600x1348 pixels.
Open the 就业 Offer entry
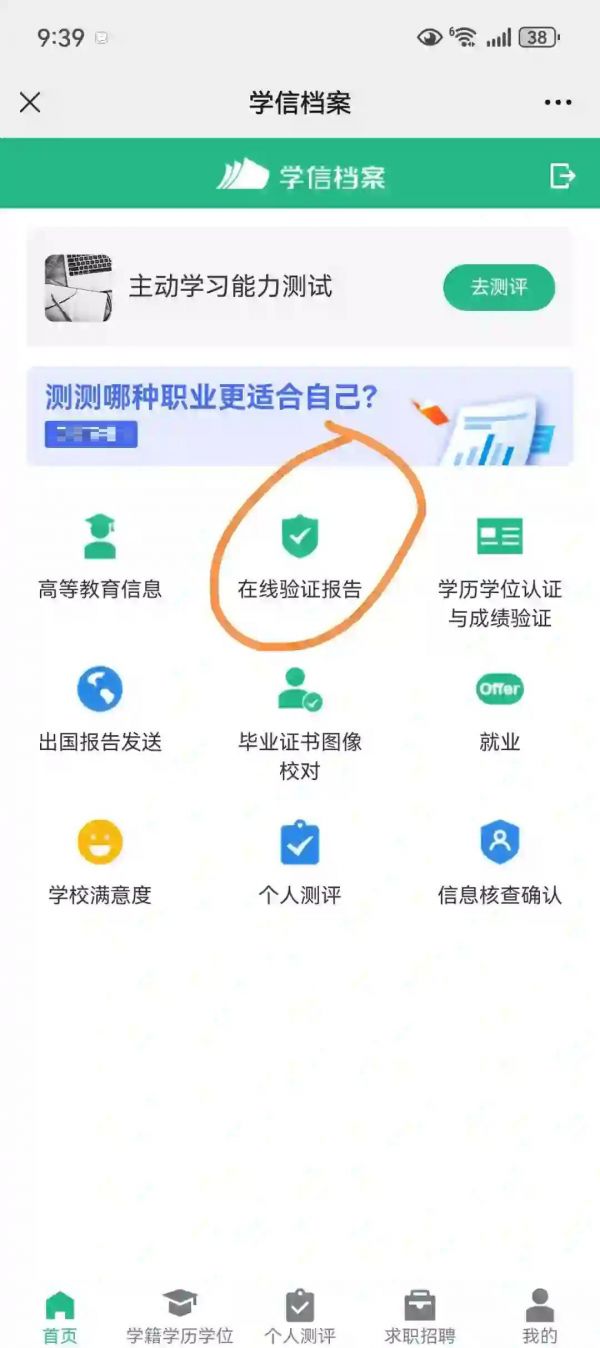coord(499,710)
